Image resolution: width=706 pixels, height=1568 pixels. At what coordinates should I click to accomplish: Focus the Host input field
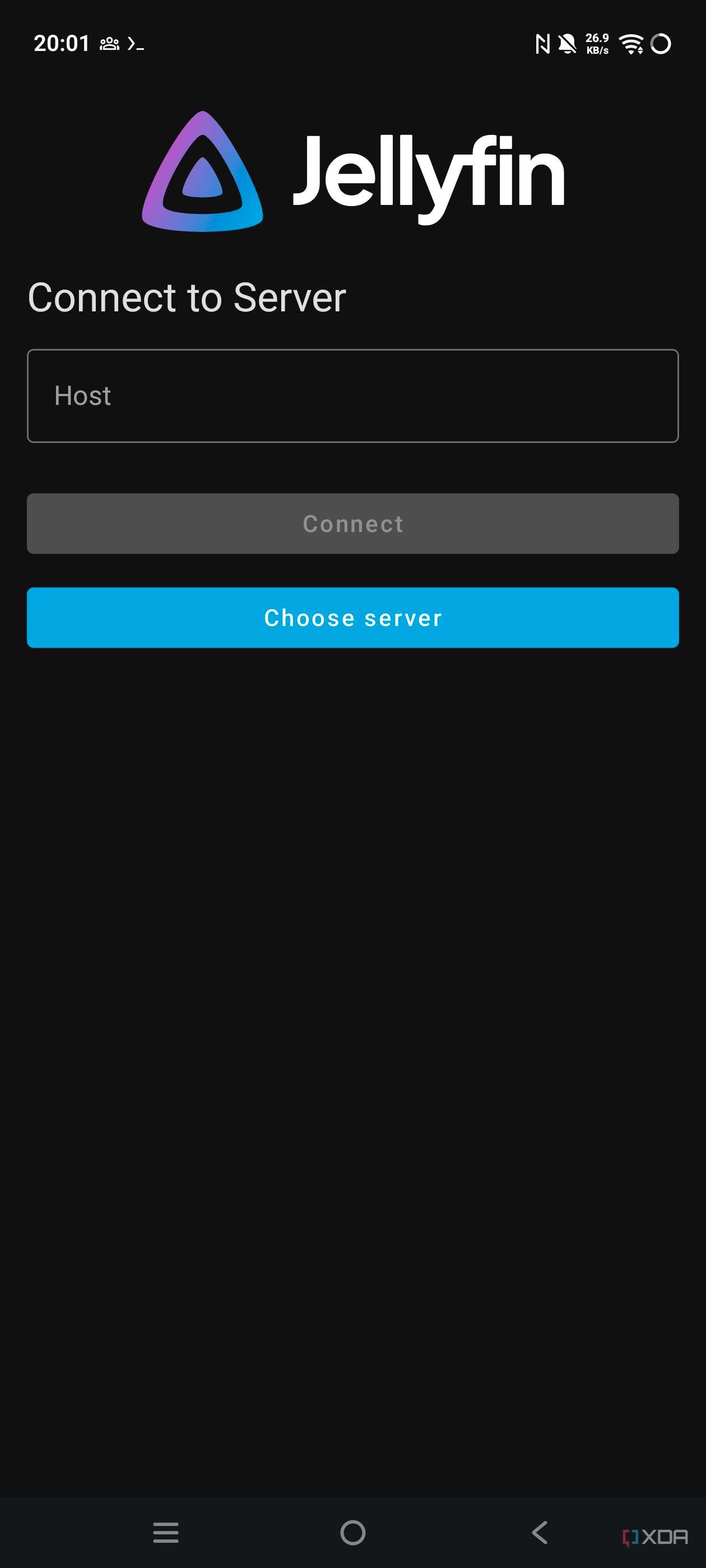[x=352, y=396]
